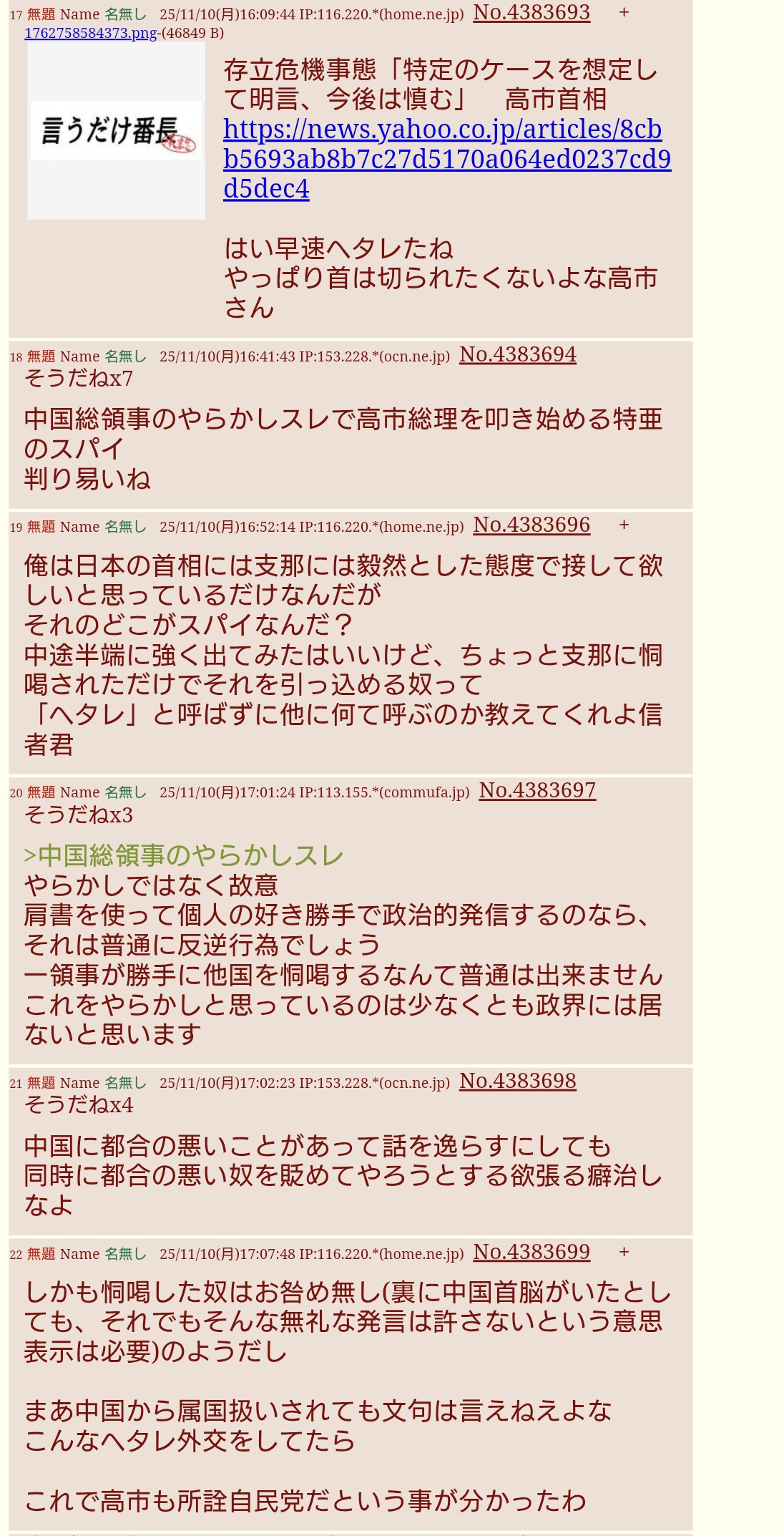Viewport: 784px width, 1536px height.
Task: Tap post number No.4383699
Action: (531, 1252)
